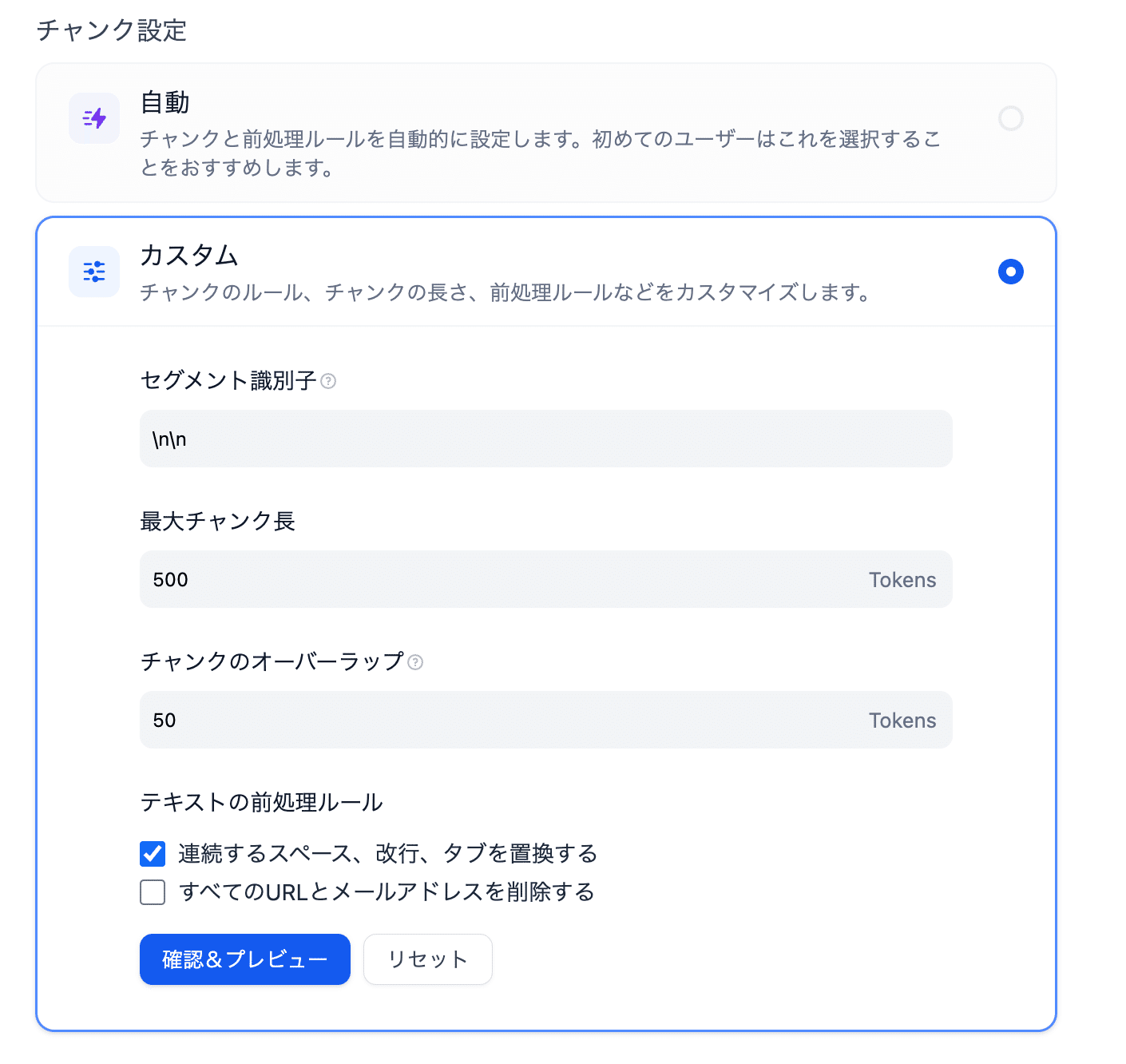Tap the 確認＆プレビュー button
Viewport: 1126px width, 1064px height.
(x=244, y=959)
